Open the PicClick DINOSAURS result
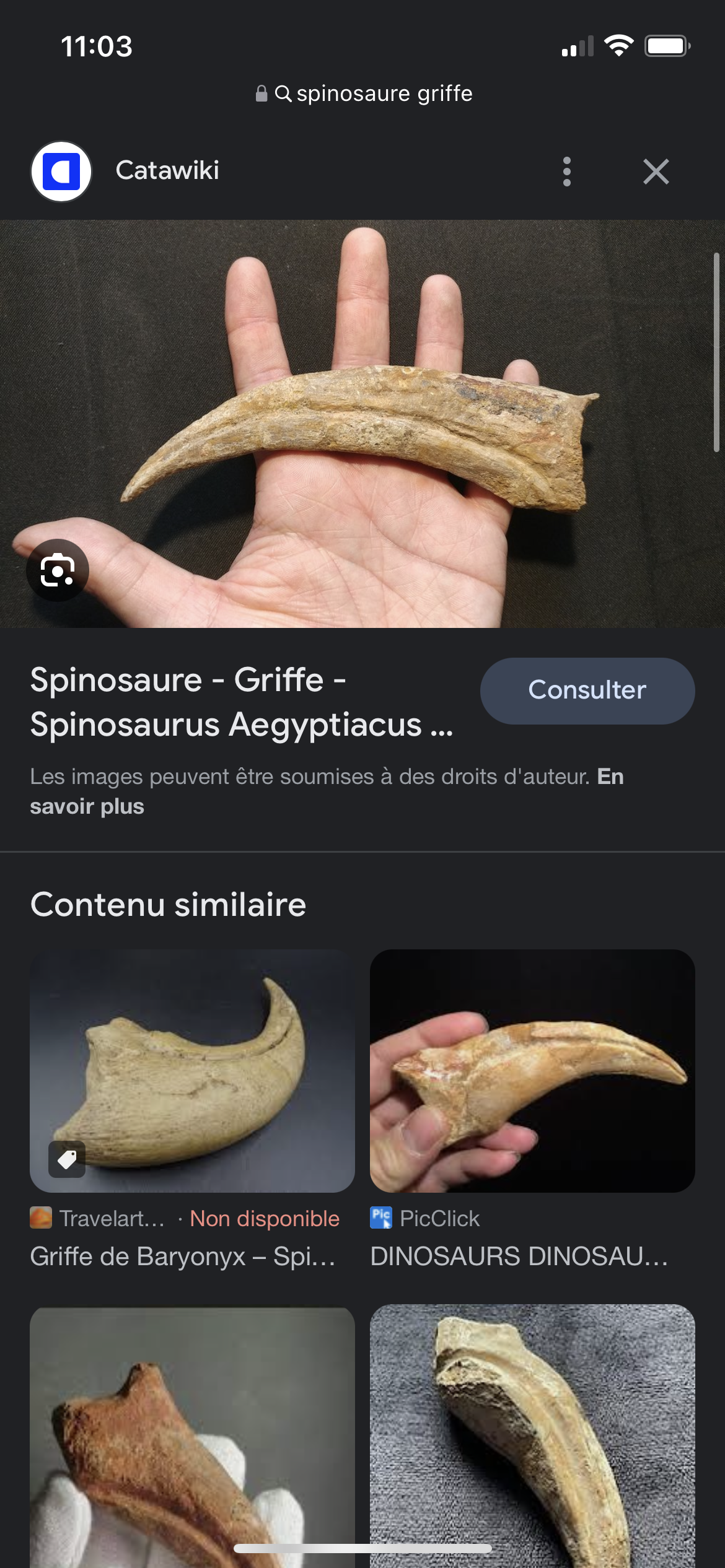The image size is (725, 1568). 532,1071
